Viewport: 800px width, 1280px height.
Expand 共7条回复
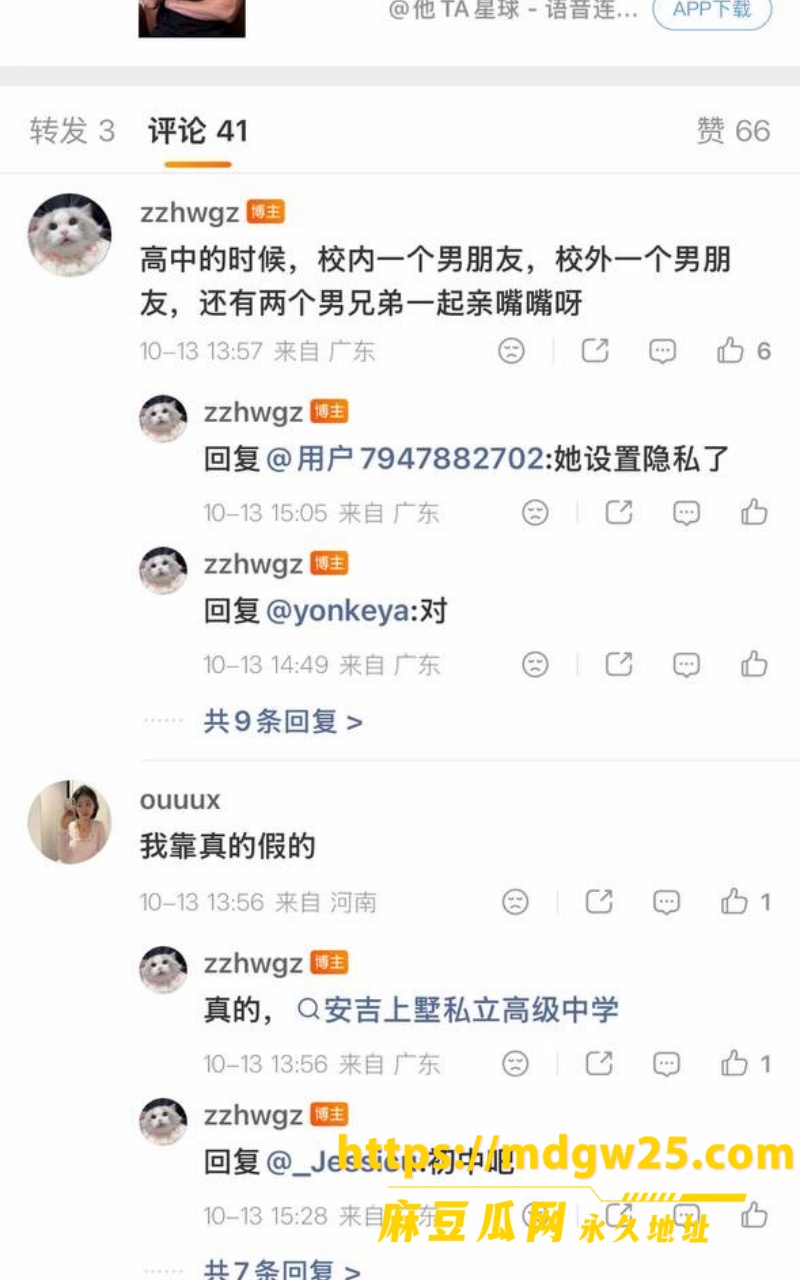(x=283, y=1268)
